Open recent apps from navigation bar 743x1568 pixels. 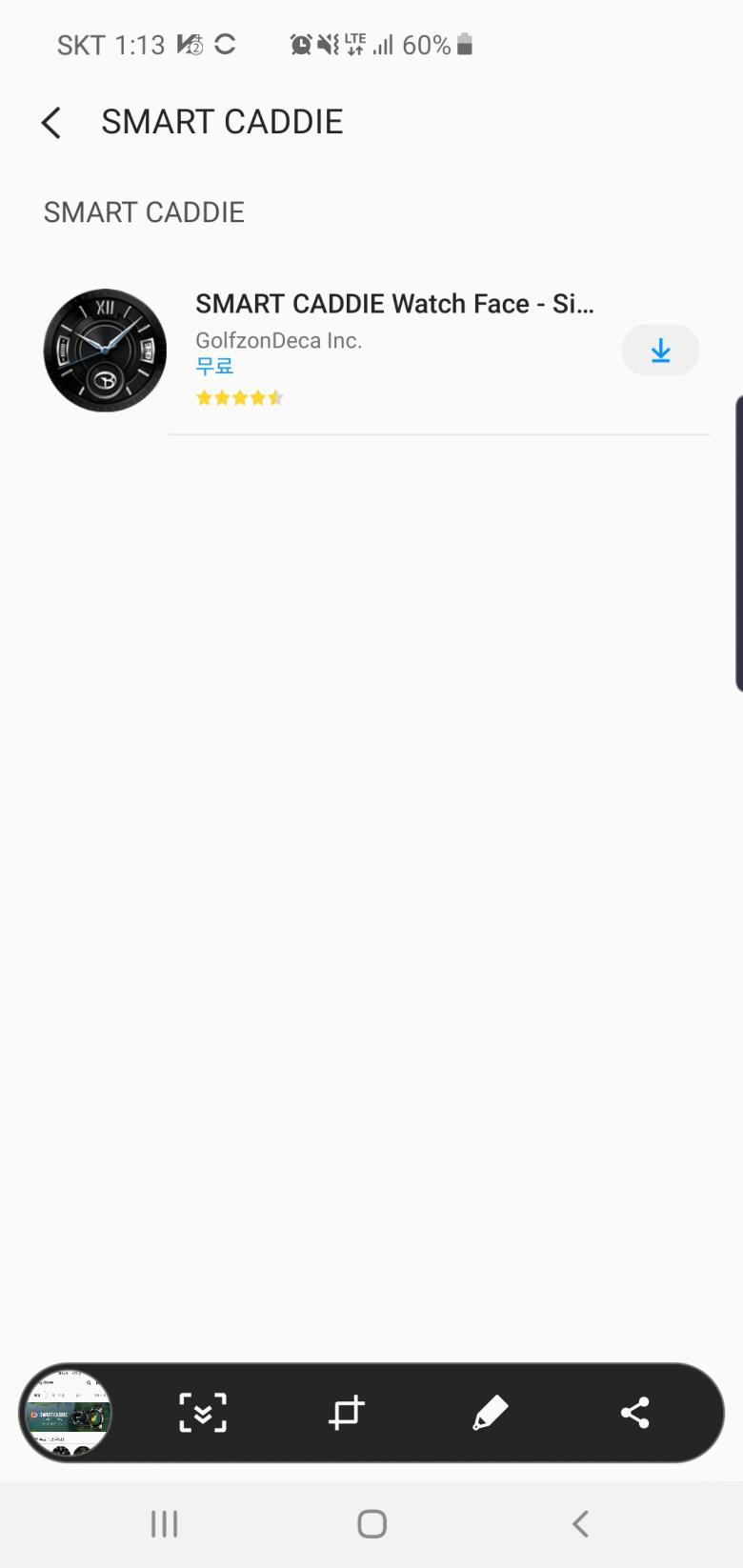tap(164, 1524)
